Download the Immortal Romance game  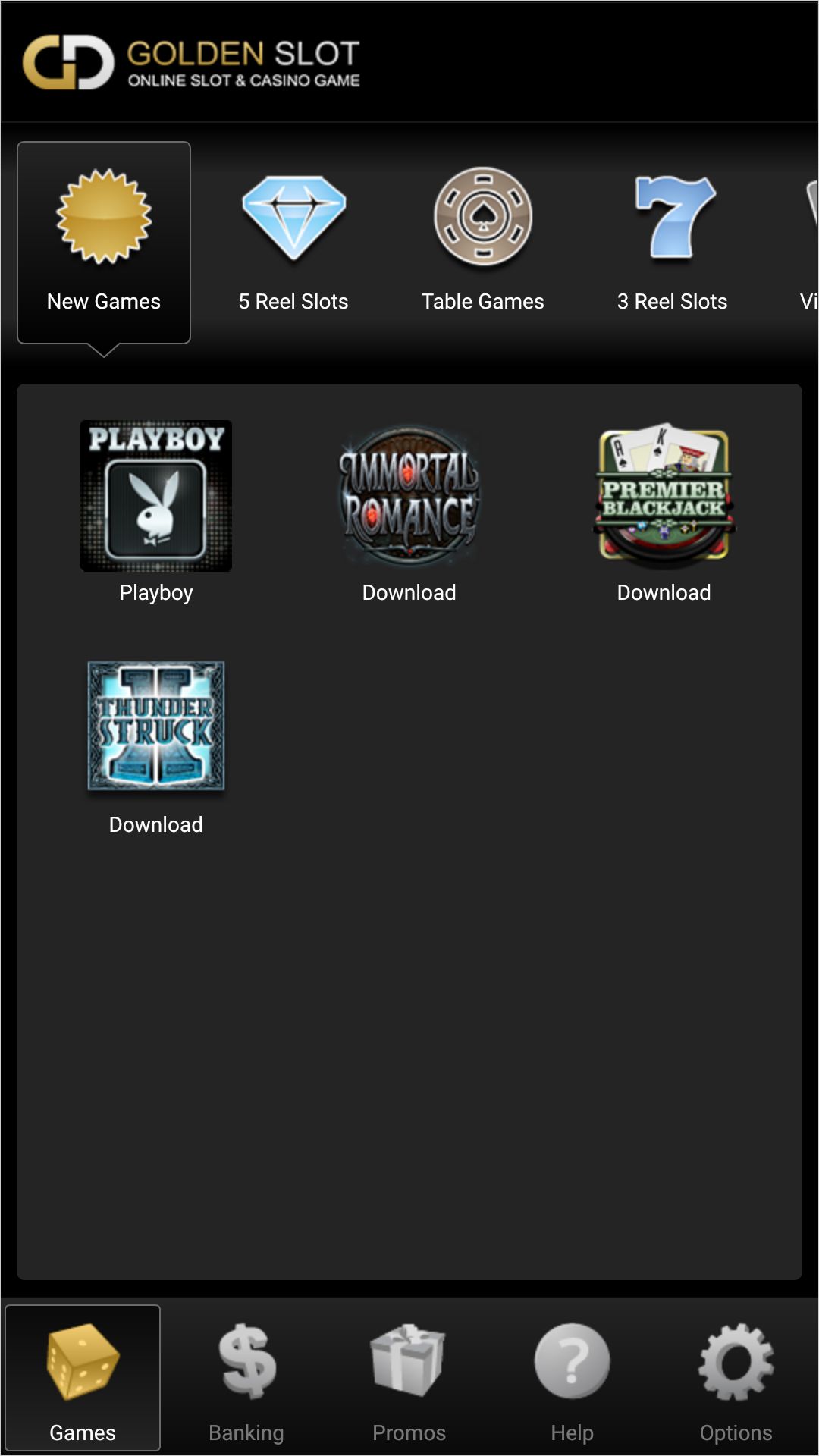point(409,497)
